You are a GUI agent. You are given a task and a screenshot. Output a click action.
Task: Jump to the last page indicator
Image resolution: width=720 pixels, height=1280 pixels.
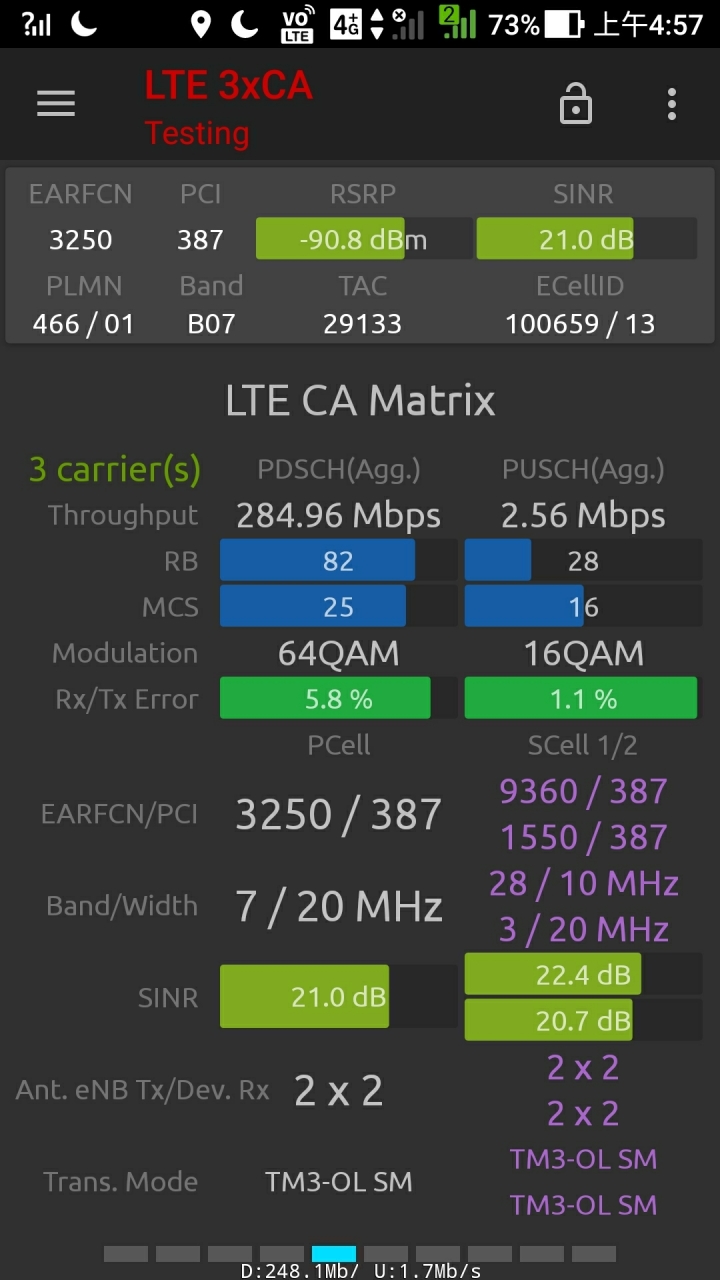594,1253
